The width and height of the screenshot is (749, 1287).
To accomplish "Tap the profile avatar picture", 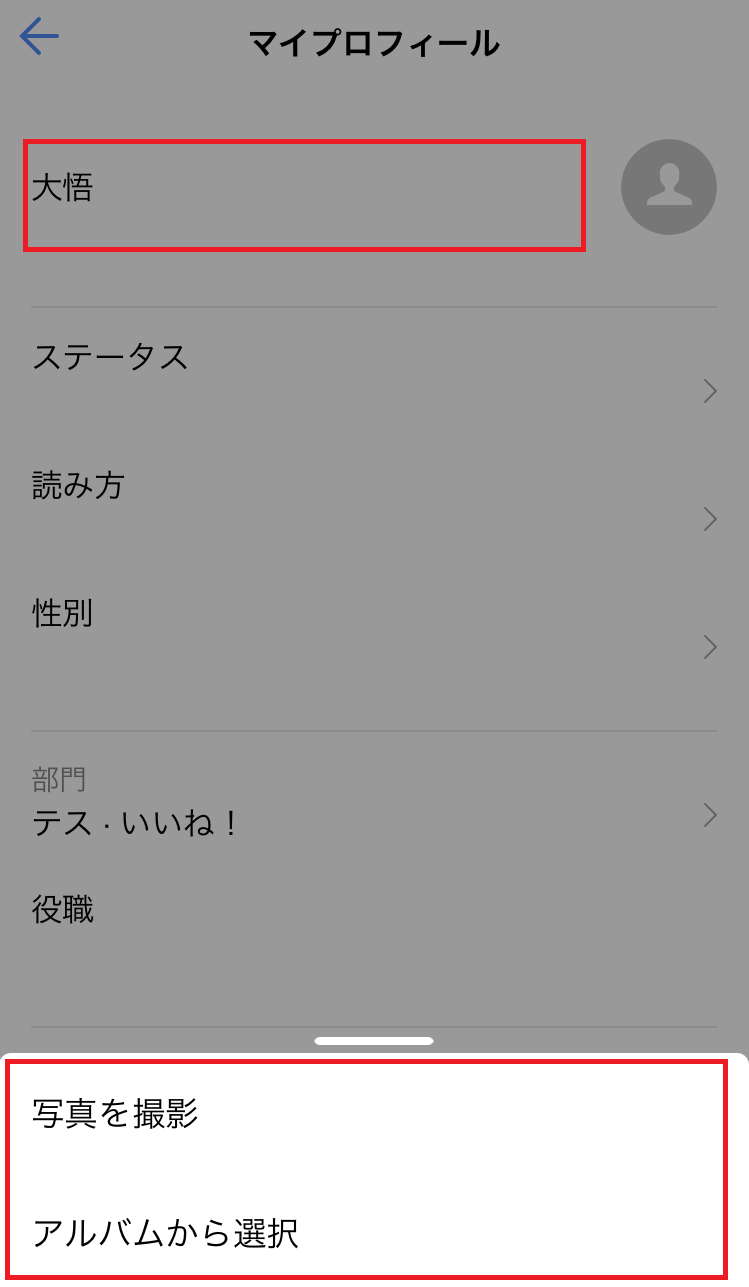I will pos(668,187).
